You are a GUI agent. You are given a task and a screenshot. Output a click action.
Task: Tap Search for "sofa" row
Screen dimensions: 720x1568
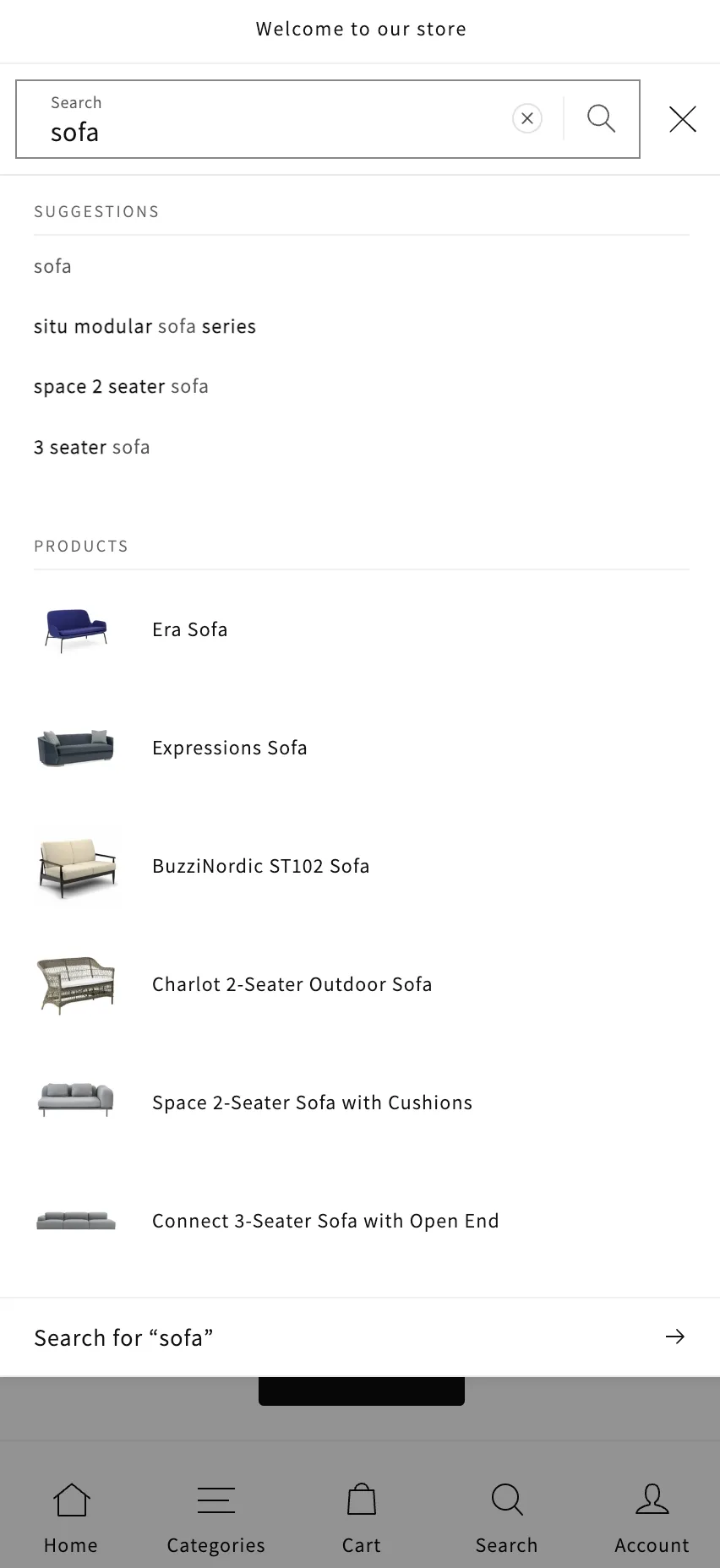pos(360,1337)
